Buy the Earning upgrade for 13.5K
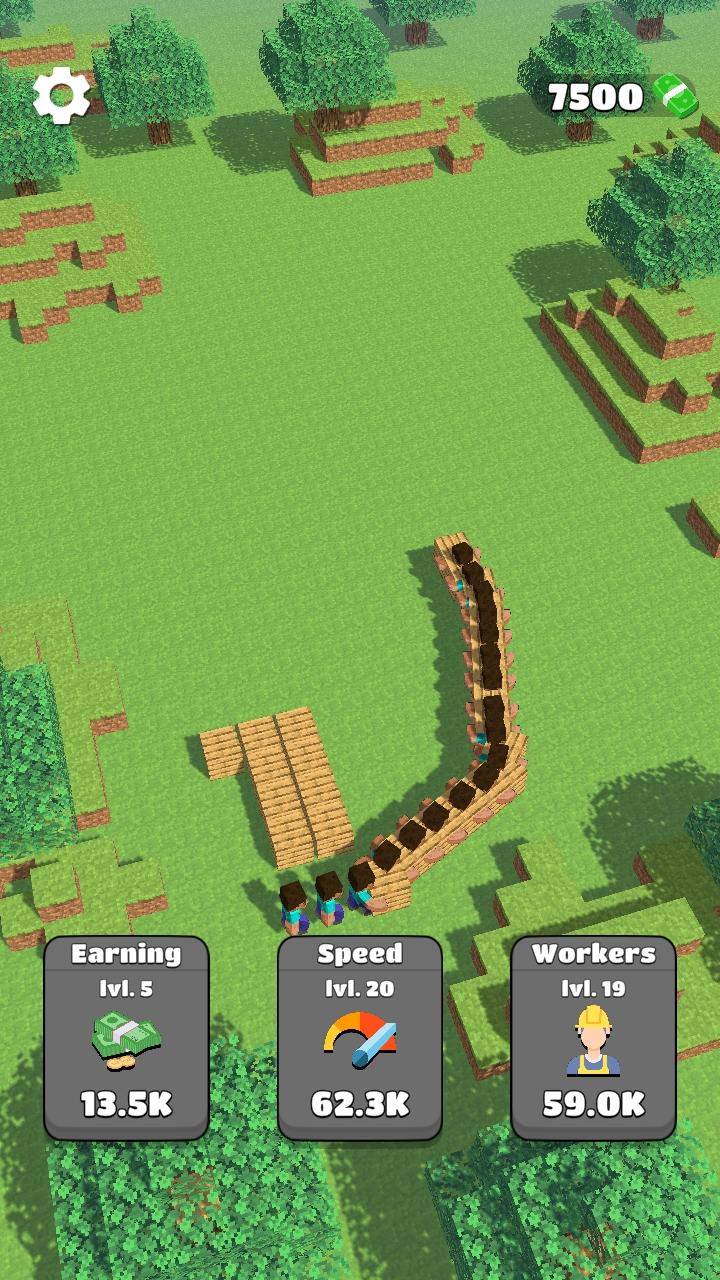The image size is (720, 1280). pyautogui.click(x=126, y=1038)
